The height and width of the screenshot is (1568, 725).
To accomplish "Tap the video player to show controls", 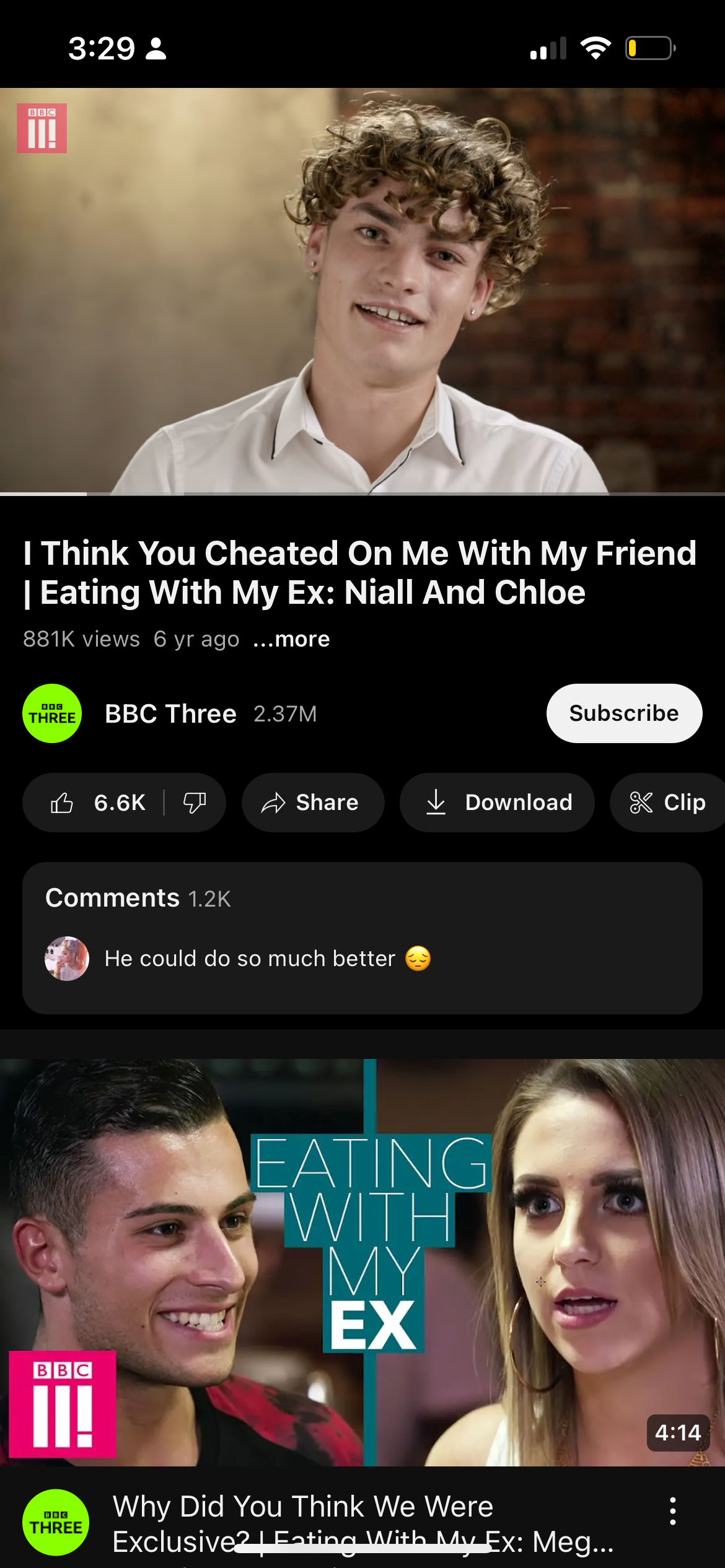I will (362, 291).
